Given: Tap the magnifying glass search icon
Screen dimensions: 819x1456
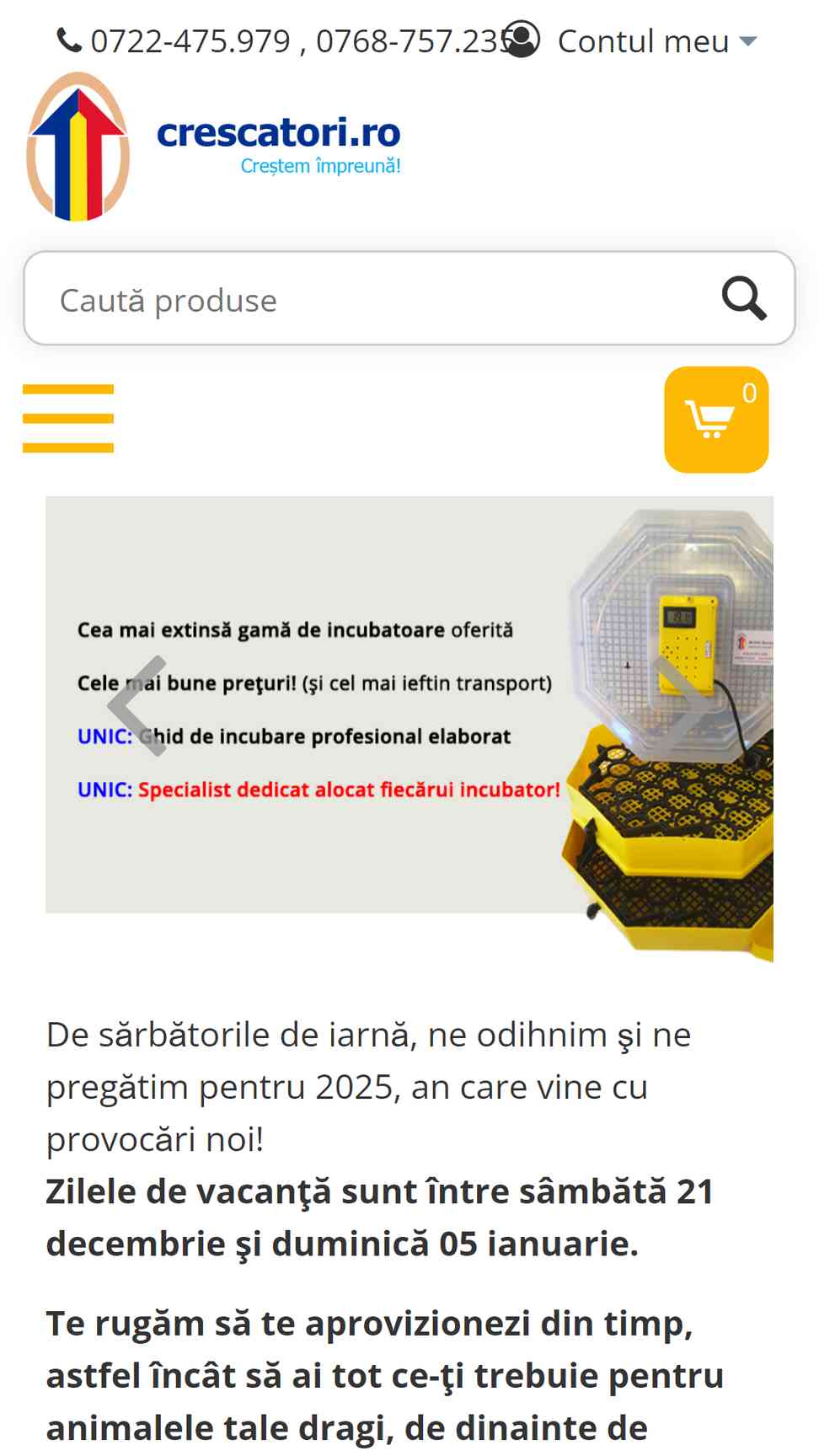Looking at the screenshot, I should 744,298.
